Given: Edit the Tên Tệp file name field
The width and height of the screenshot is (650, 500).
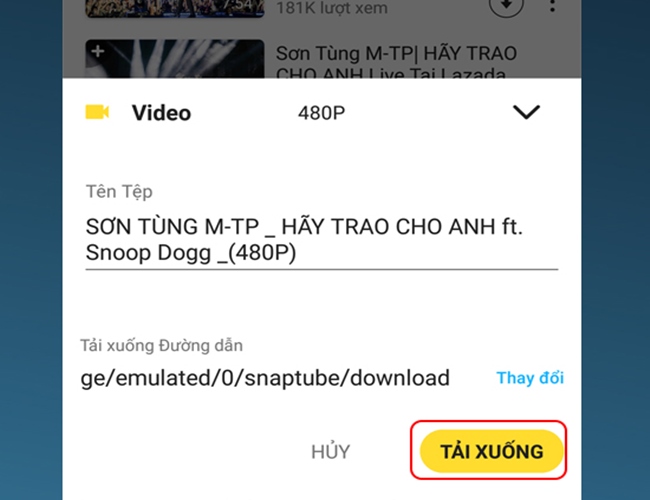Looking at the screenshot, I should pyautogui.click(x=320, y=240).
